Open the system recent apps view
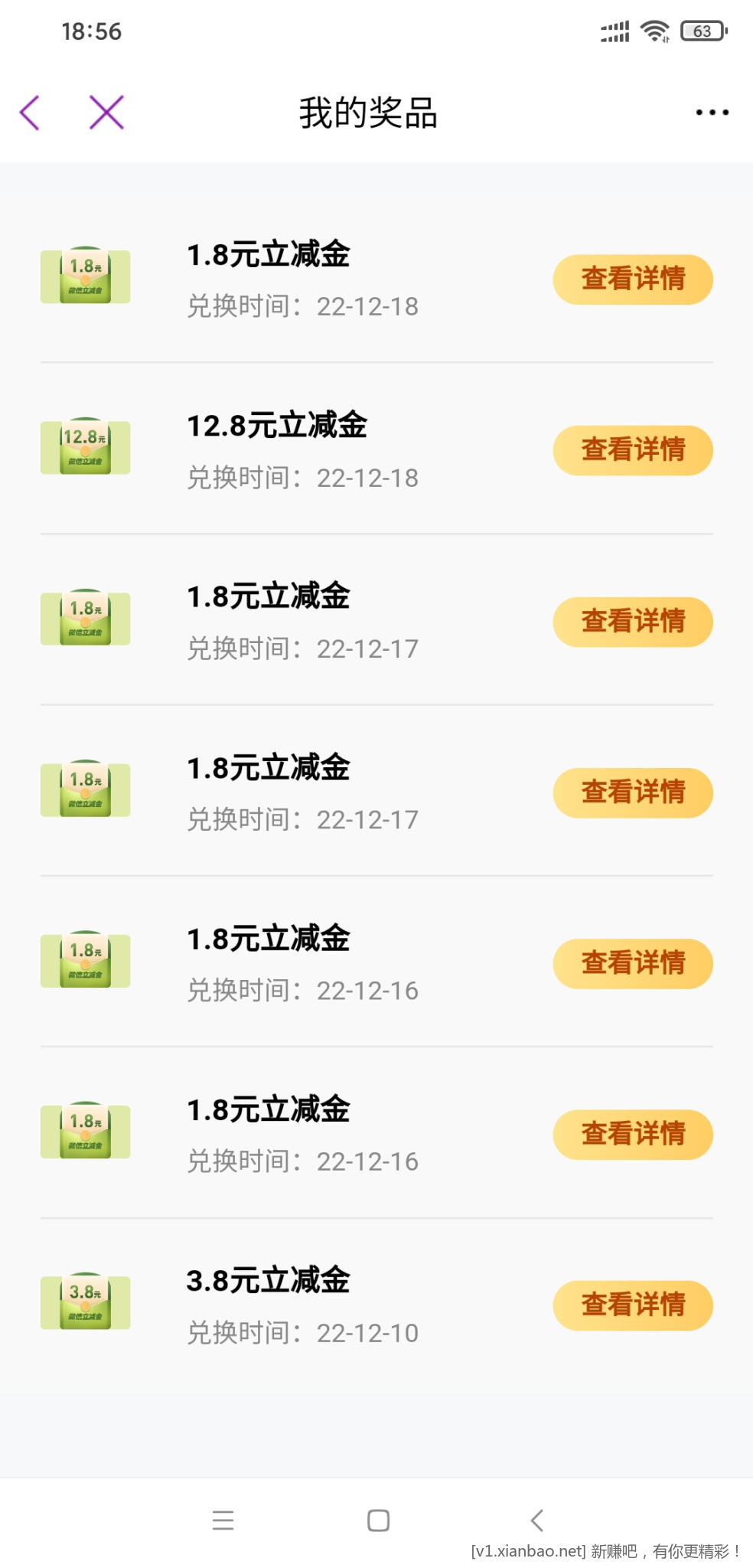The height and width of the screenshot is (1568, 753). tap(223, 1520)
